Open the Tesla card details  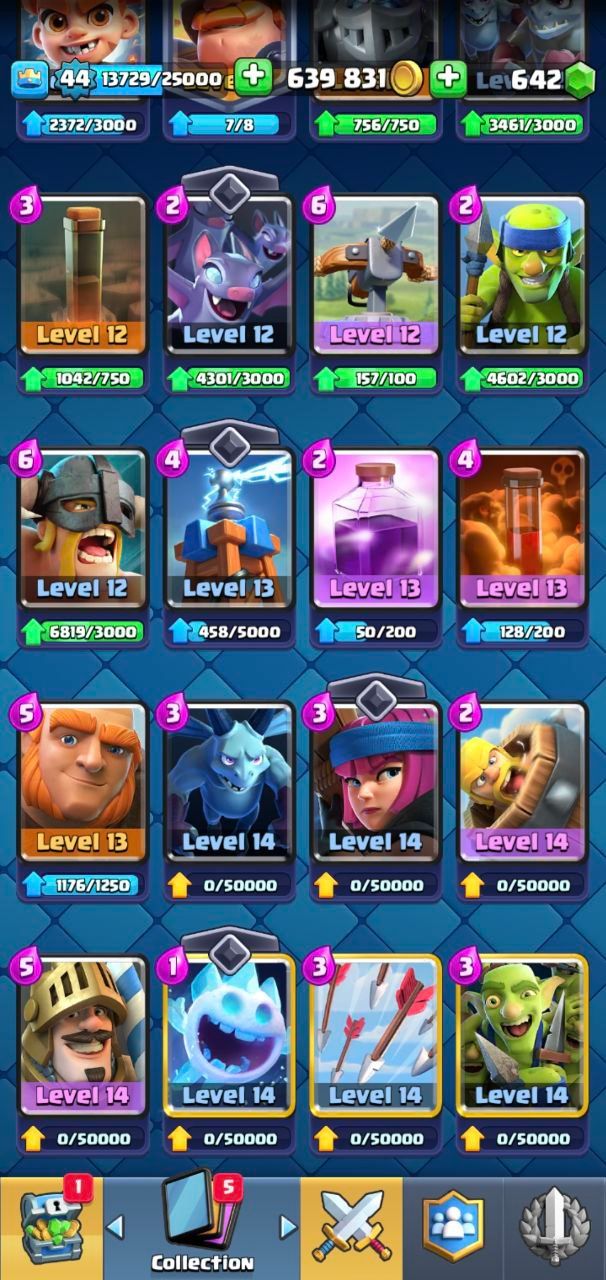[229, 528]
